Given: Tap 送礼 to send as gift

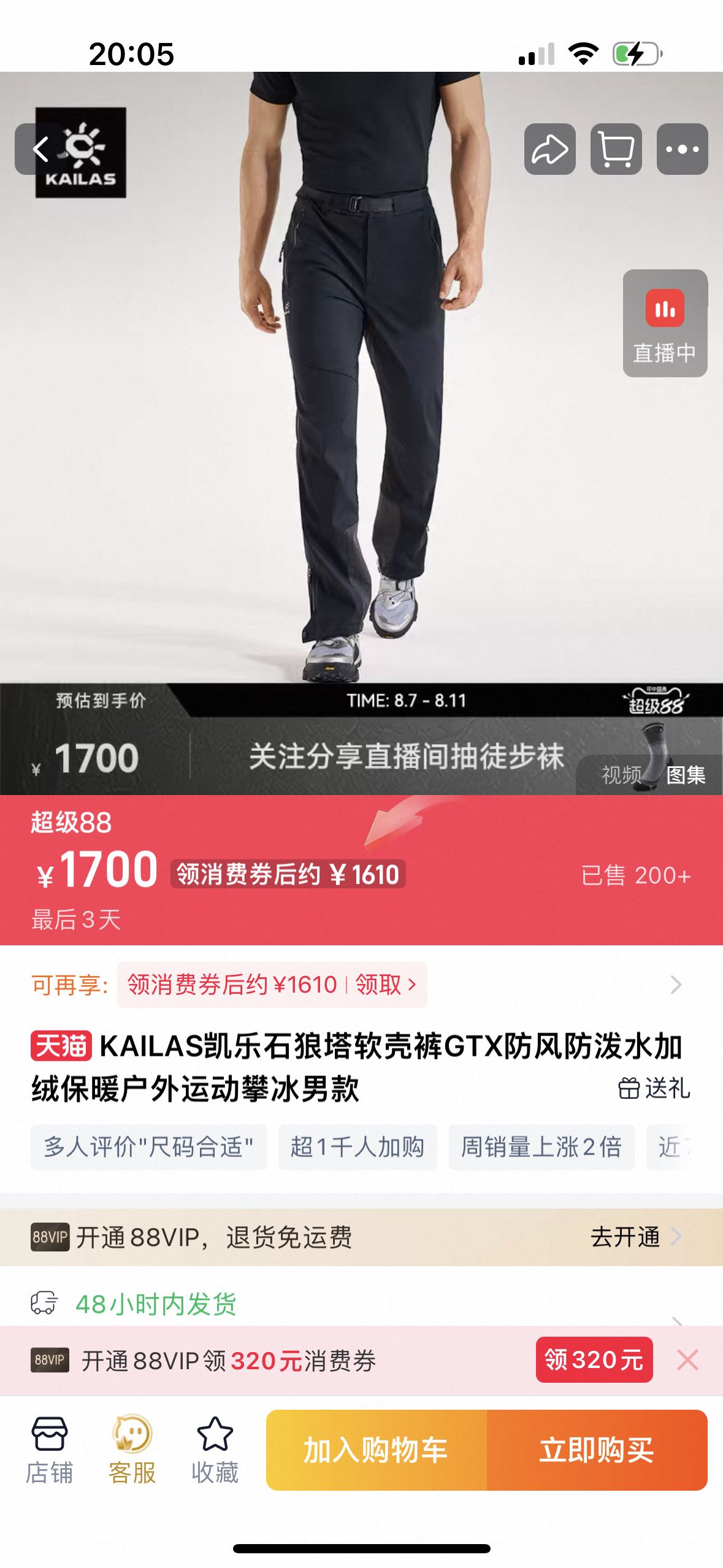Looking at the screenshot, I should click(654, 1088).
